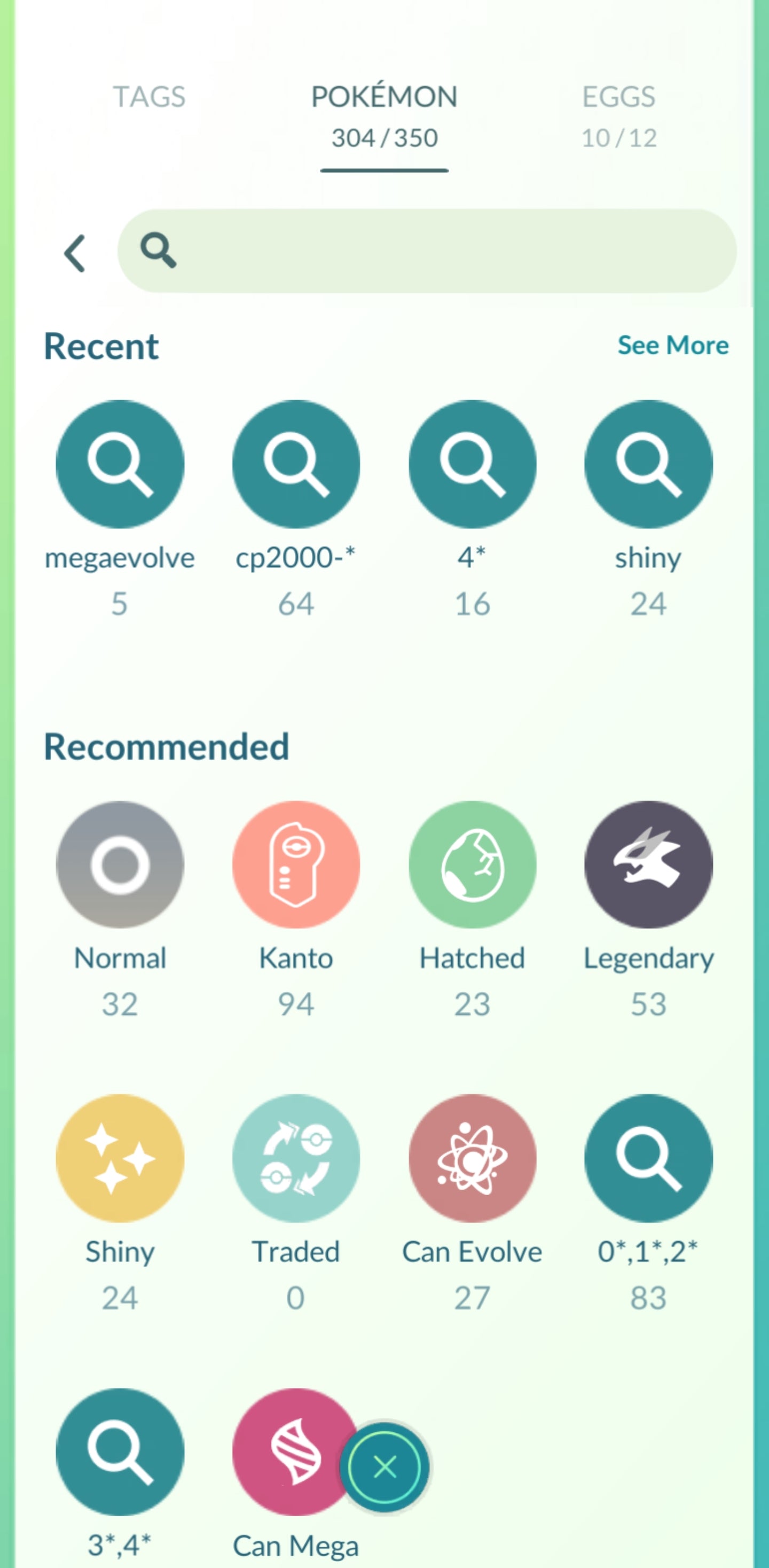Image resolution: width=769 pixels, height=1568 pixels.
Task: Go back with the arrow beside search
Action: (75, 253)
